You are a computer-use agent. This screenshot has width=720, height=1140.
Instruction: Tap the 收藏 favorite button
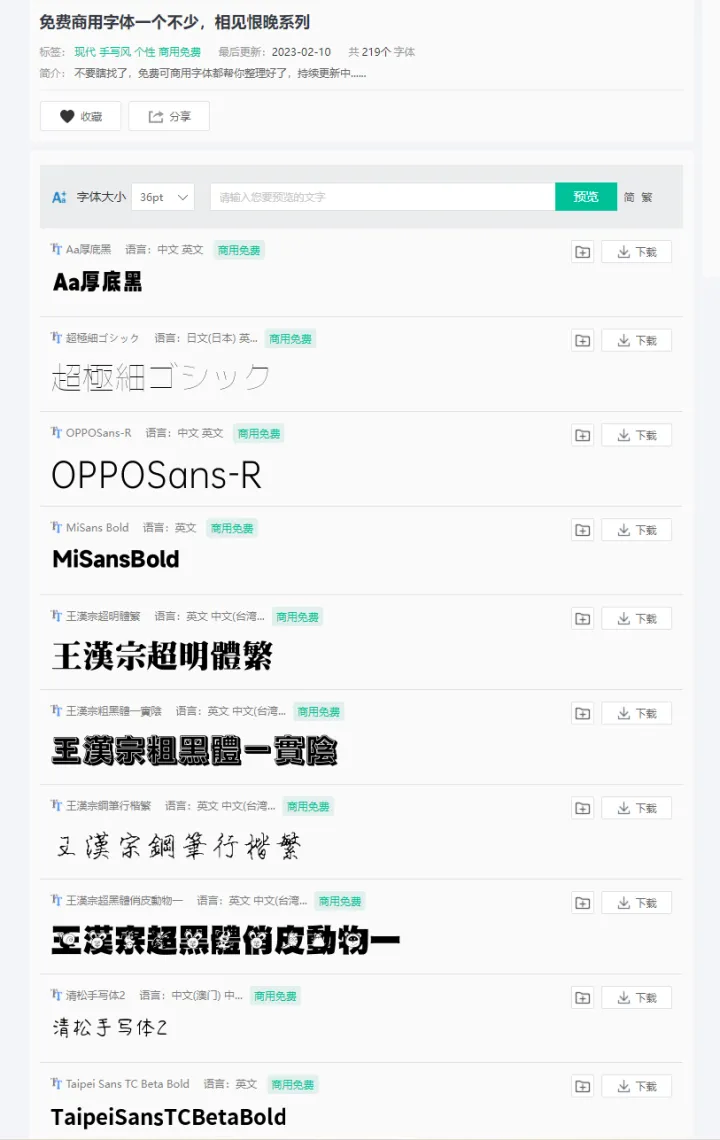point(80,116)
